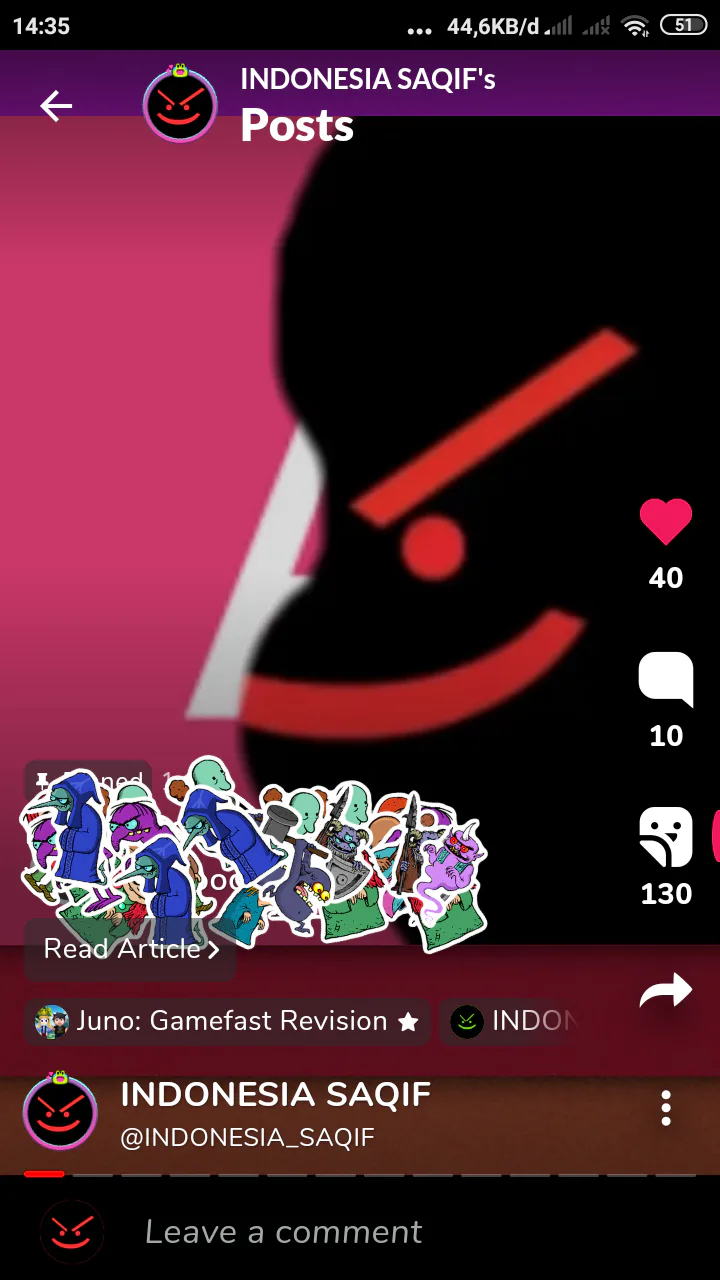Open the three-dot overflow menu
This screenshot has height=1280, width=720.
tap(666, 1108)
